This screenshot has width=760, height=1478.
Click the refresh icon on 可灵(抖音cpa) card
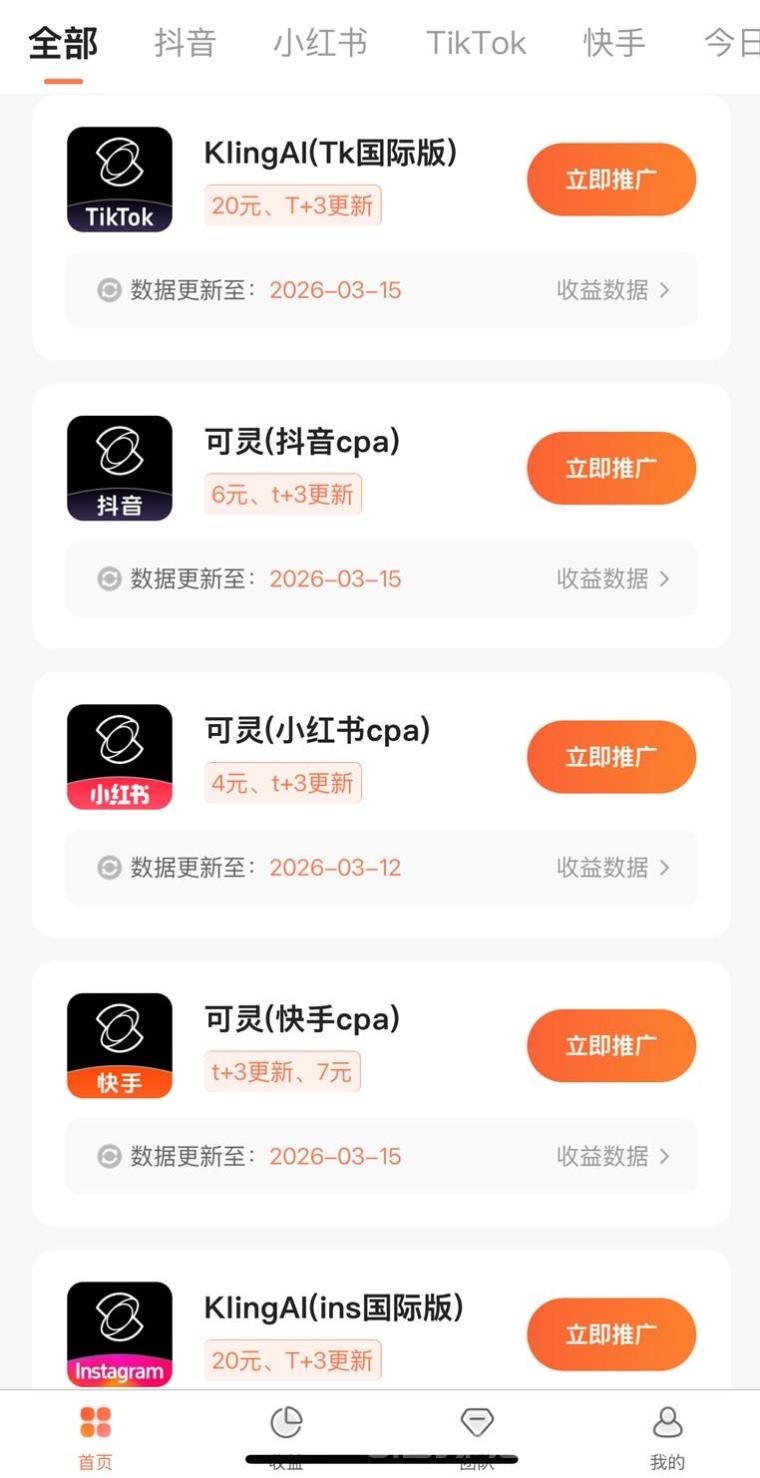coord(110,578)
